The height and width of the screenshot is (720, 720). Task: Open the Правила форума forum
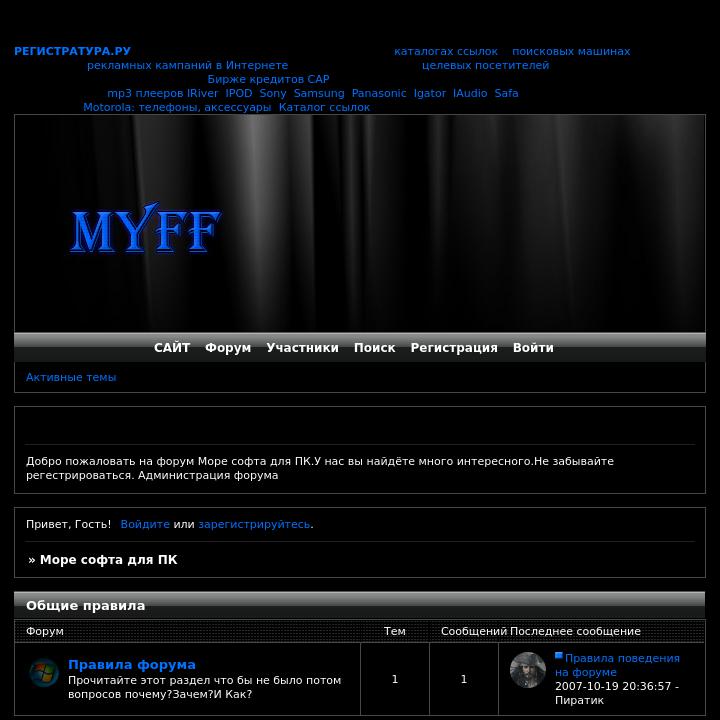(x=132, y=664)
